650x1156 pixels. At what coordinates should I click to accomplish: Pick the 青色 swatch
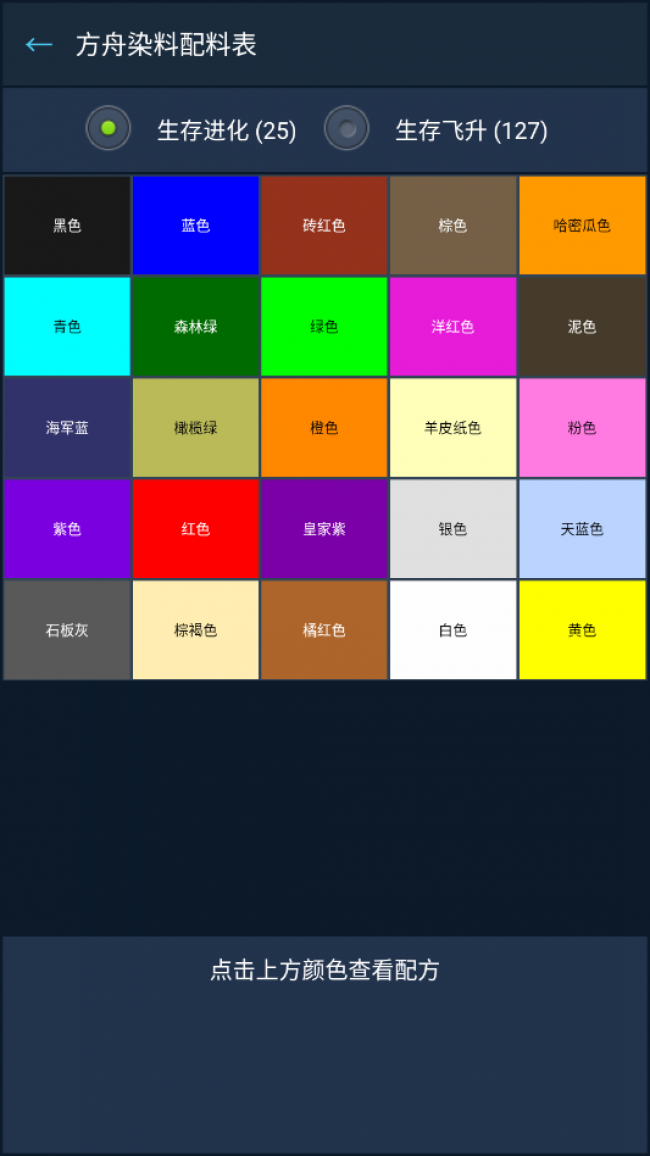pyautogui.click(x=67, y=327)
